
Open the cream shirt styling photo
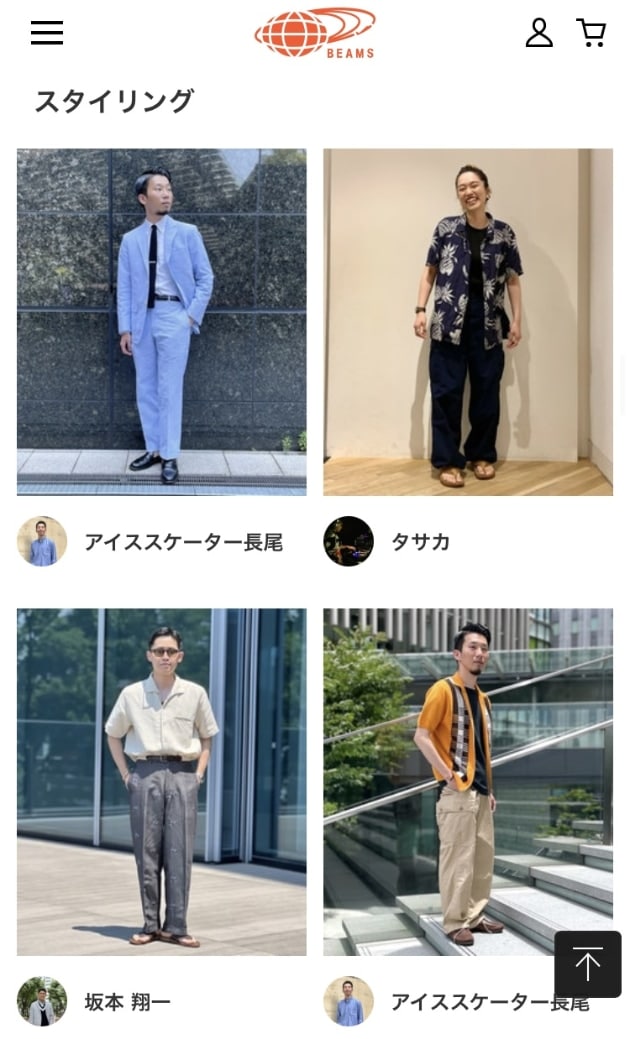click(x=162, y=782)
